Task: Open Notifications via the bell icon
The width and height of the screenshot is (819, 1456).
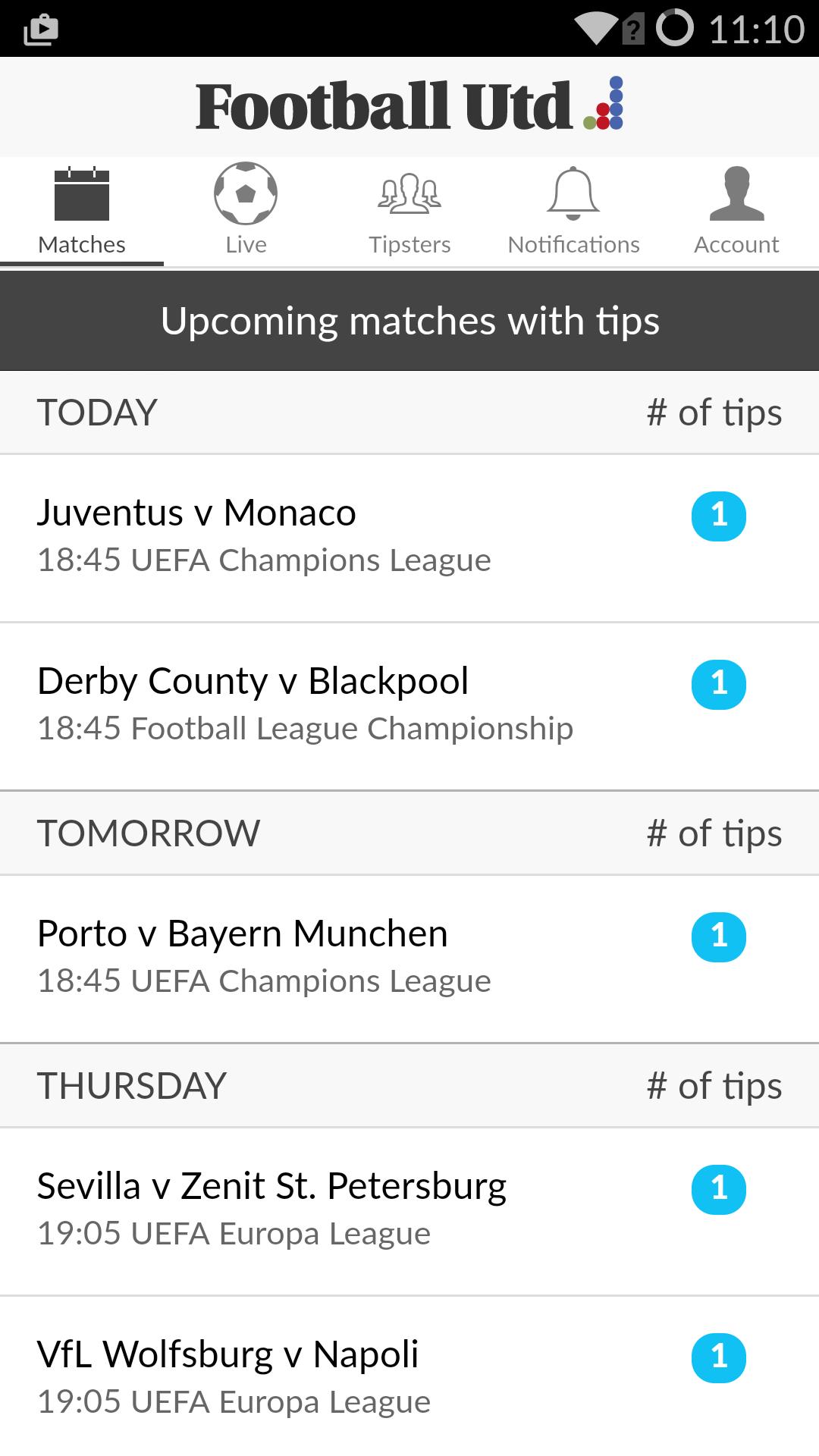Action: tap(573, 192)
